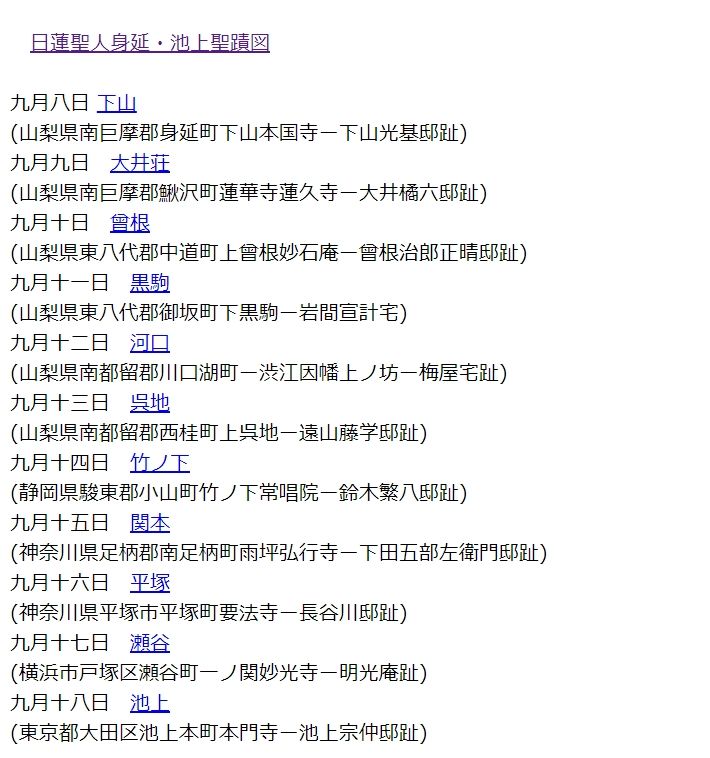Open the 下山 link

(116, 102)
